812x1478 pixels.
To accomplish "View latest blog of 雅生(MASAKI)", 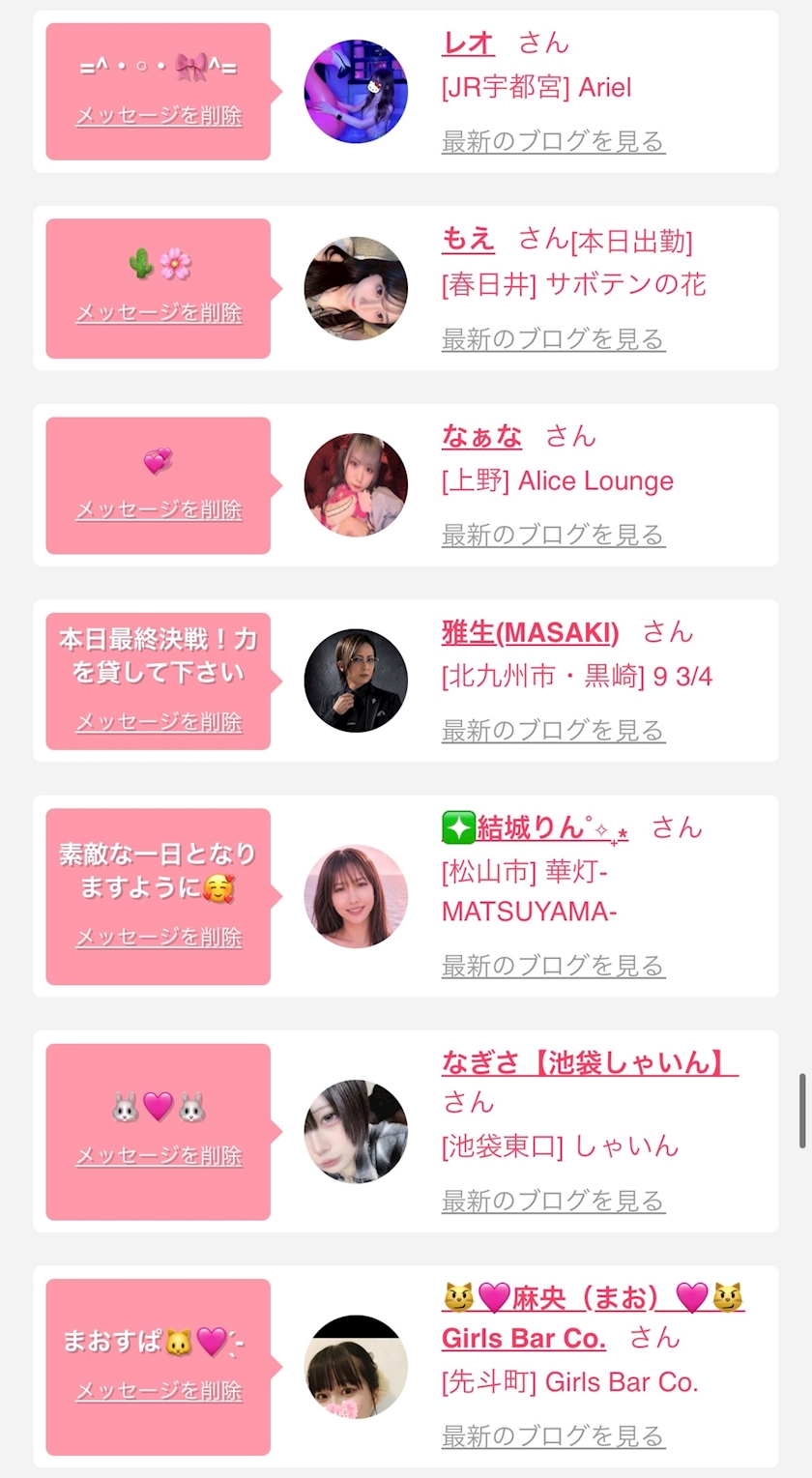I will (553, 731).
